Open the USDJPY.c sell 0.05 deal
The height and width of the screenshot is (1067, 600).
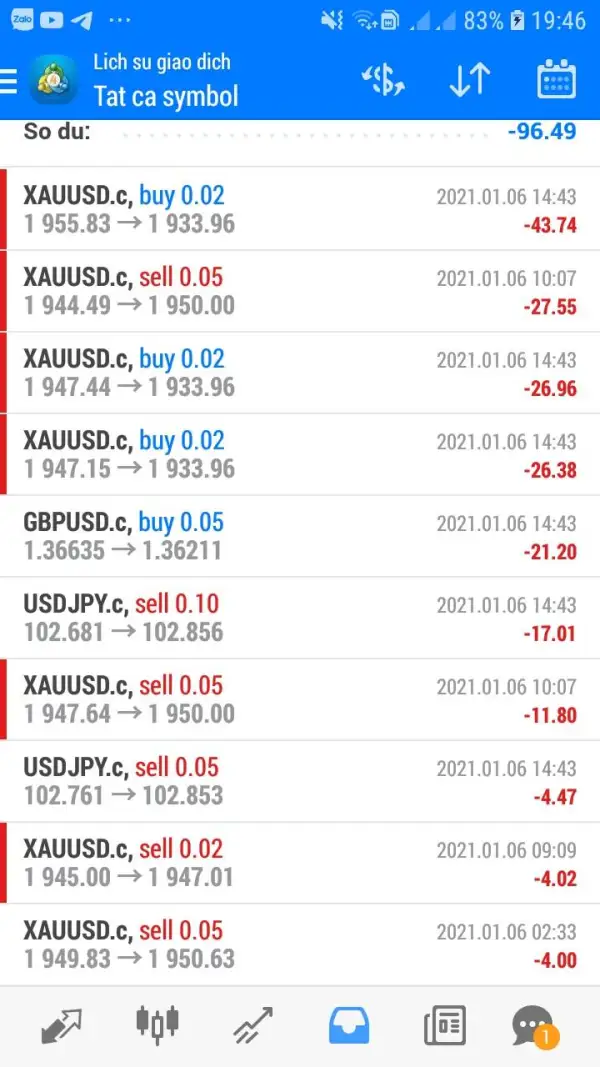300,782
